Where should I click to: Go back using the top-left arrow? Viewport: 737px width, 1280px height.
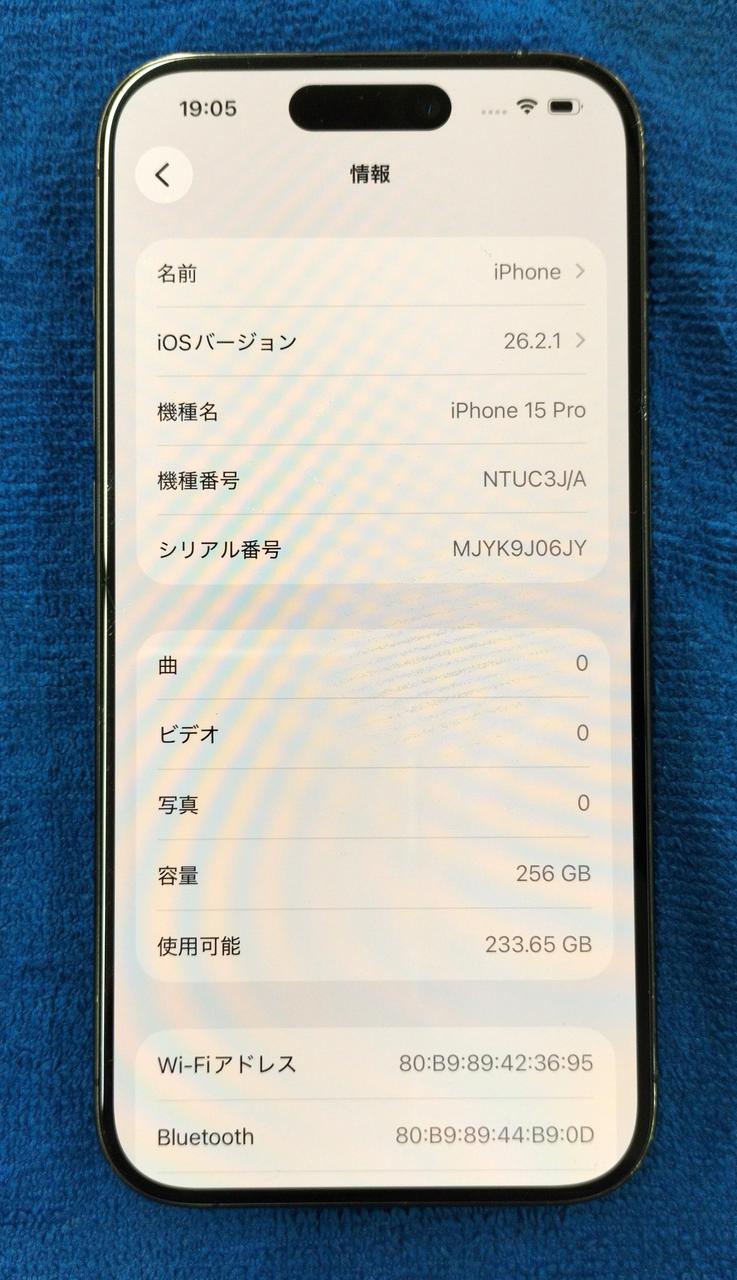(x=163, y=175)
